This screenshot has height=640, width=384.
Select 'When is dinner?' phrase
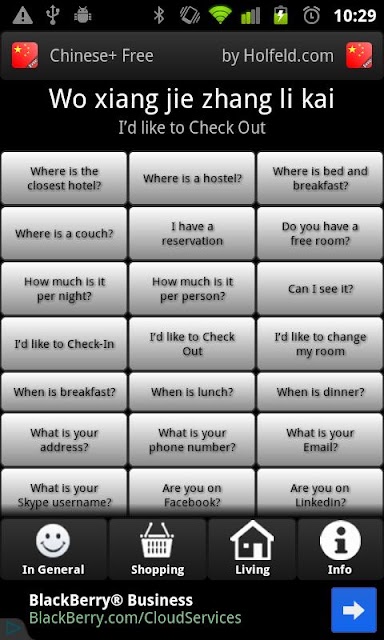coord(320,392)
